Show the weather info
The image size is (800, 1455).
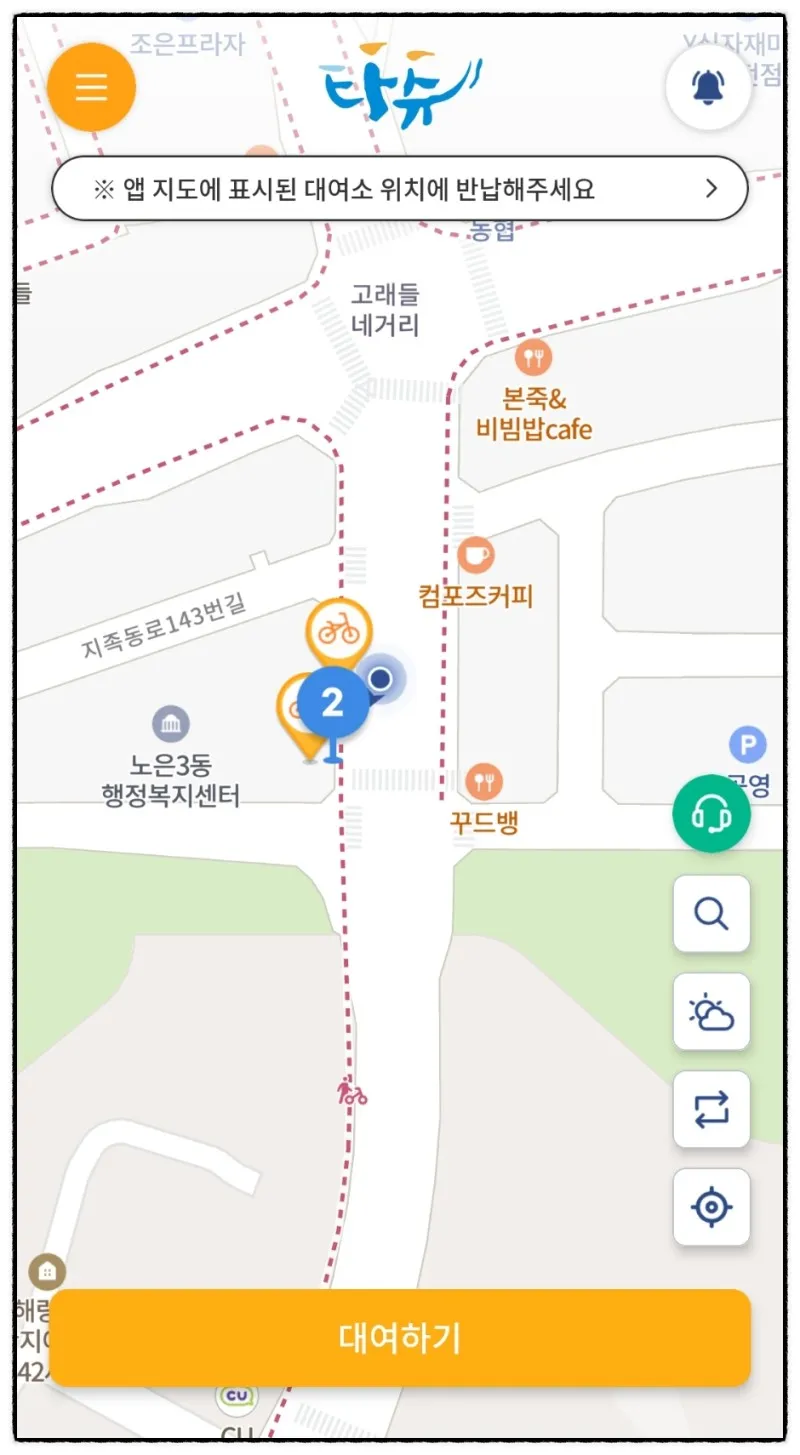coord(711,1012)
